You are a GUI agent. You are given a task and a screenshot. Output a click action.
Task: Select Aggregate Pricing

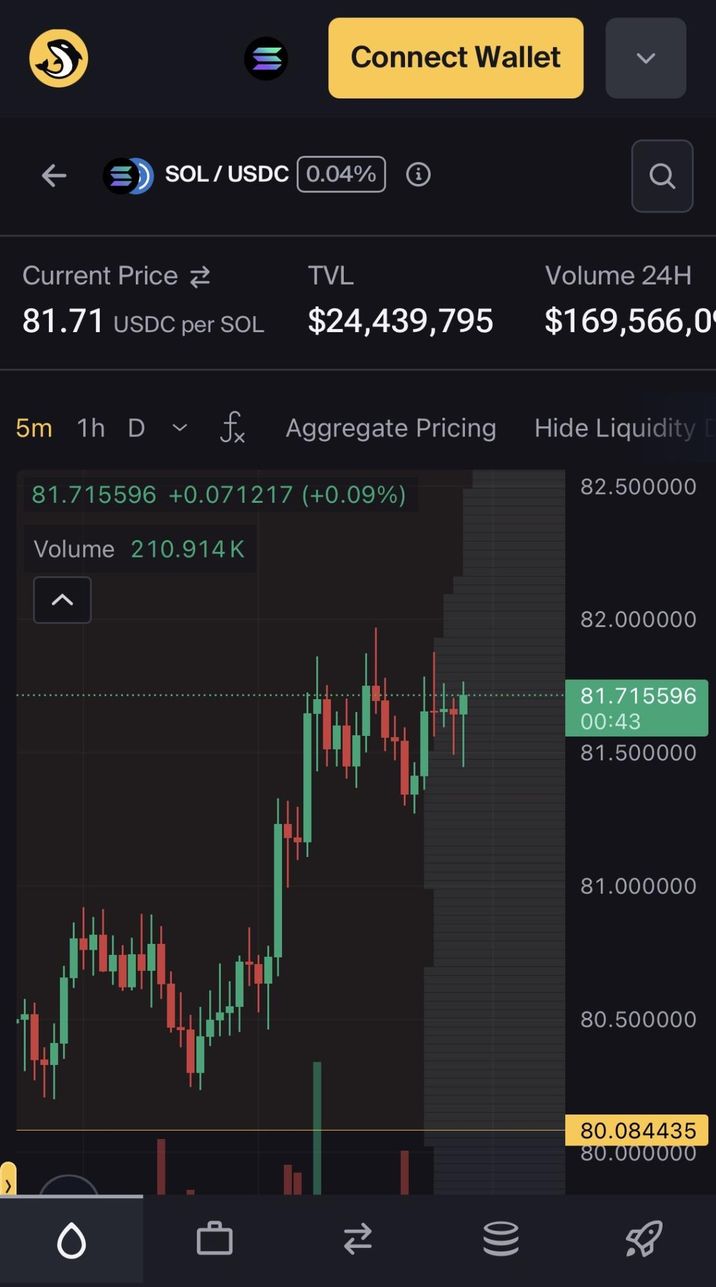tap(390, 428)
